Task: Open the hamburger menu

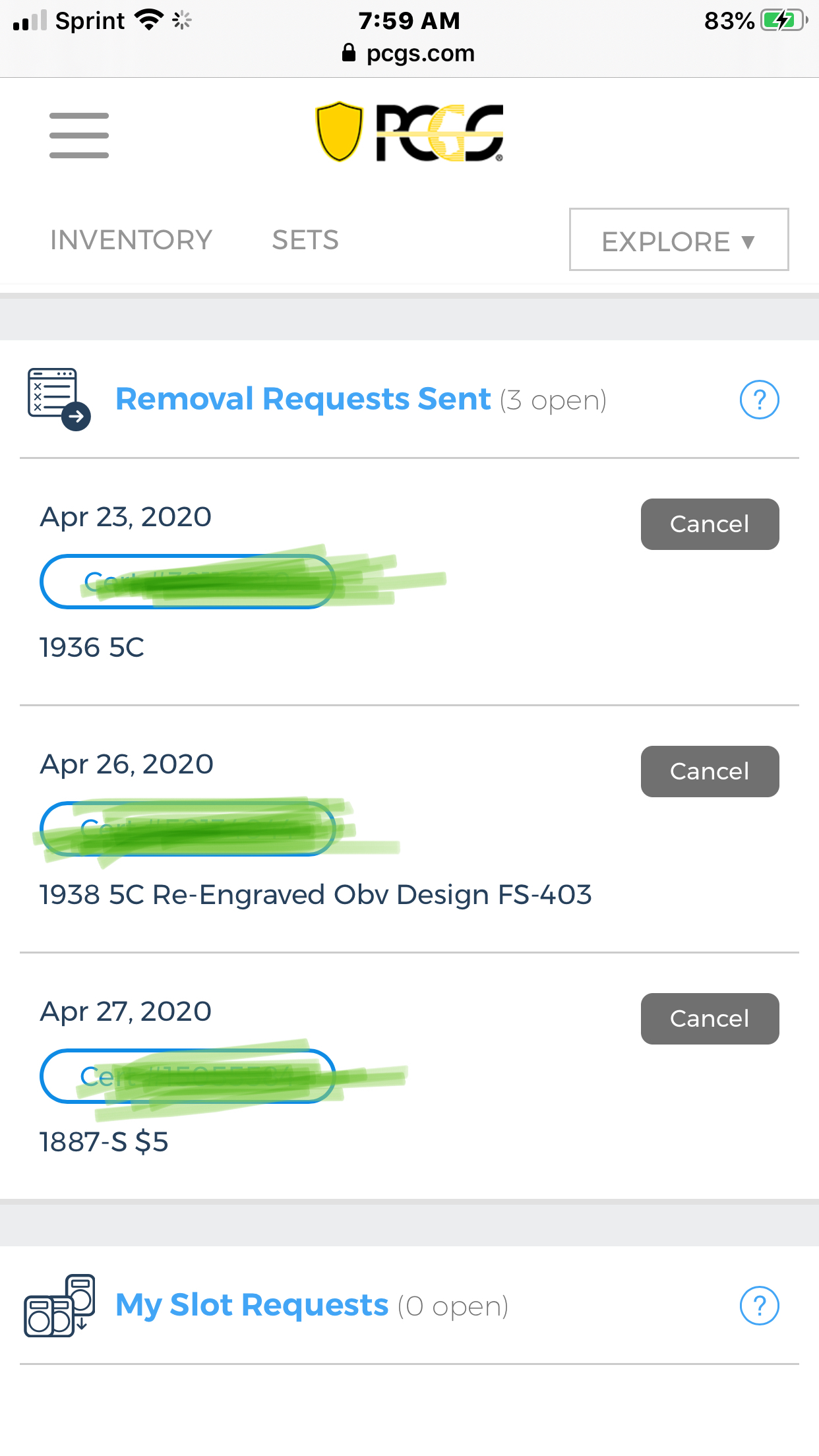Action: 79,135
